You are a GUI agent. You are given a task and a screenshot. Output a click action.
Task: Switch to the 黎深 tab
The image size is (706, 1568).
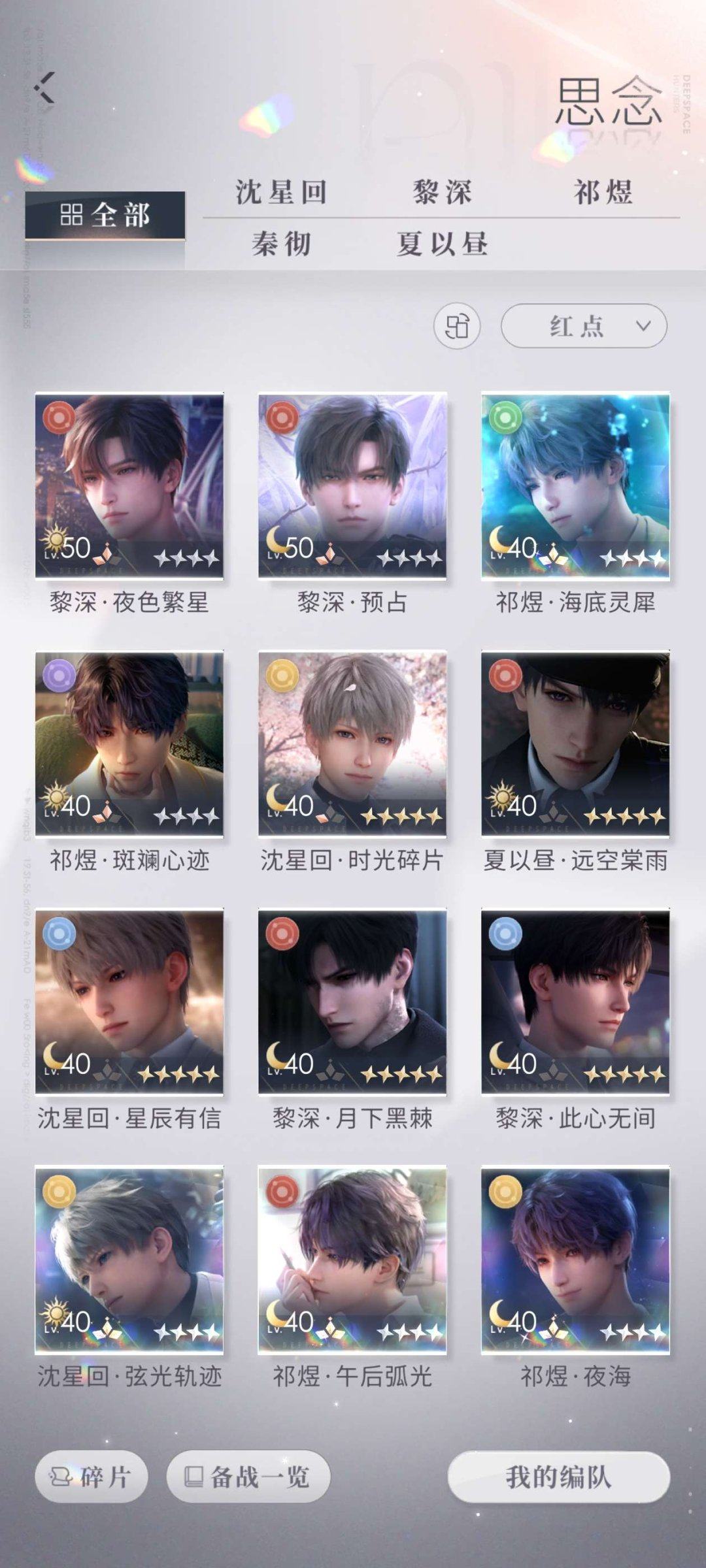[x=442, y=193]
